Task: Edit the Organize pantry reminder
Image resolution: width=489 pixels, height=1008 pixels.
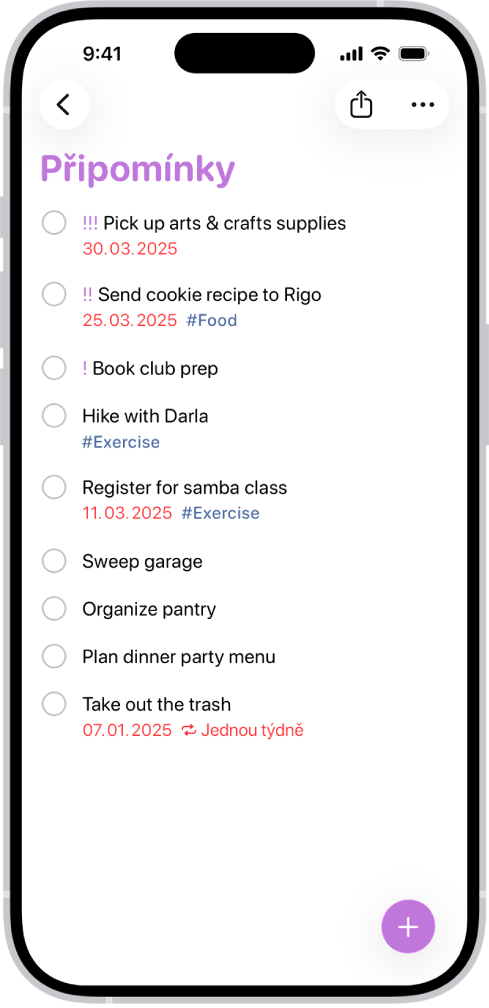Action: point(149,609)
